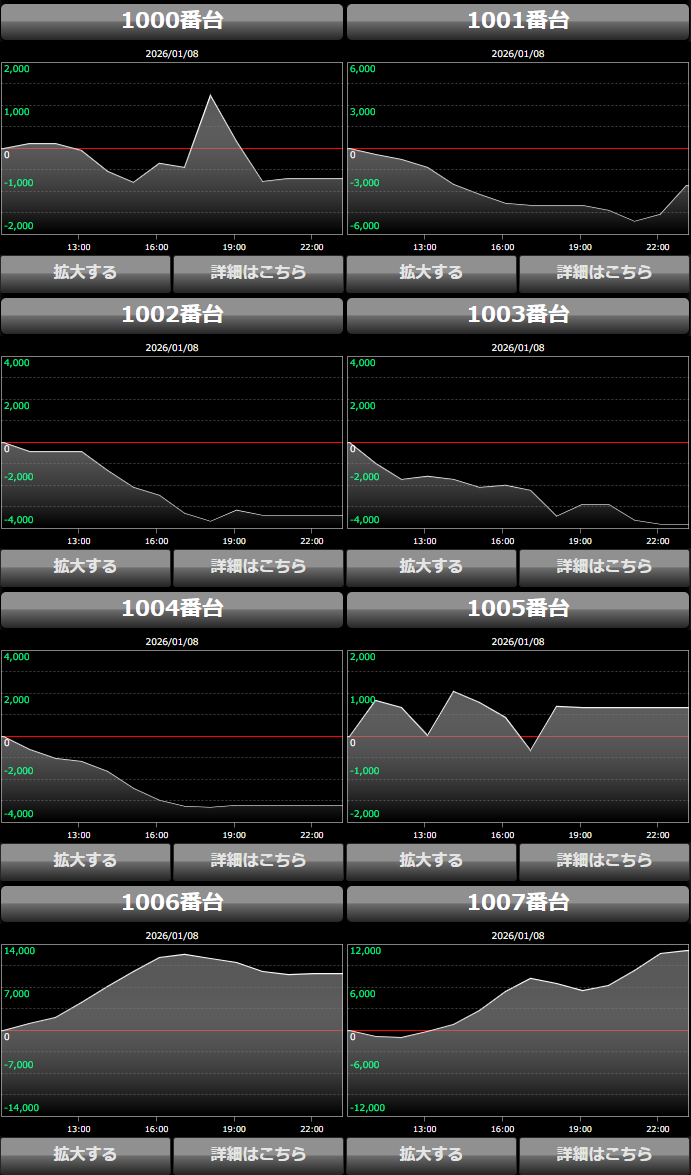Enlarge the 1001番台 graph

[431, 272]
